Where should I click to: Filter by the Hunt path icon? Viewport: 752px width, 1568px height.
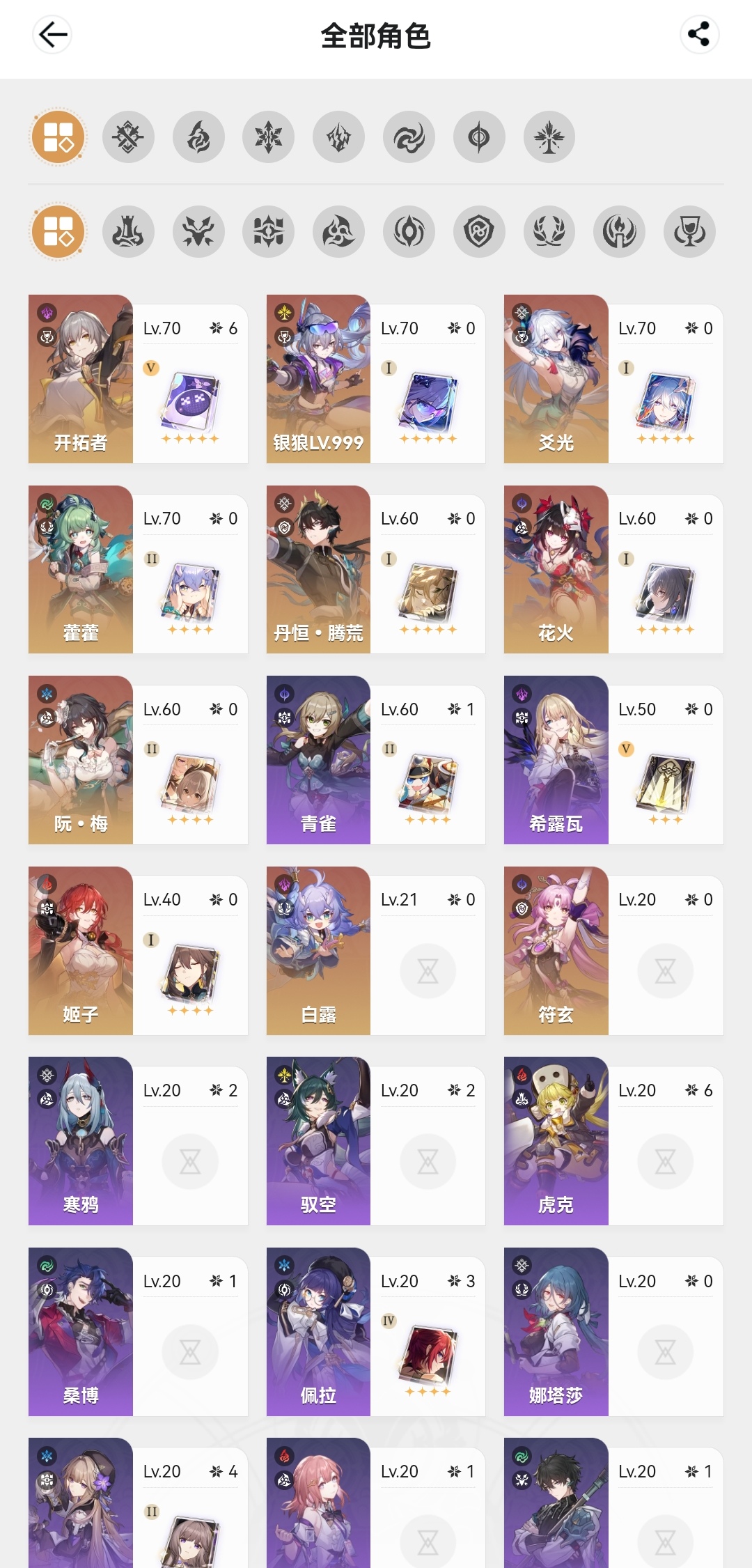[198, 232]
